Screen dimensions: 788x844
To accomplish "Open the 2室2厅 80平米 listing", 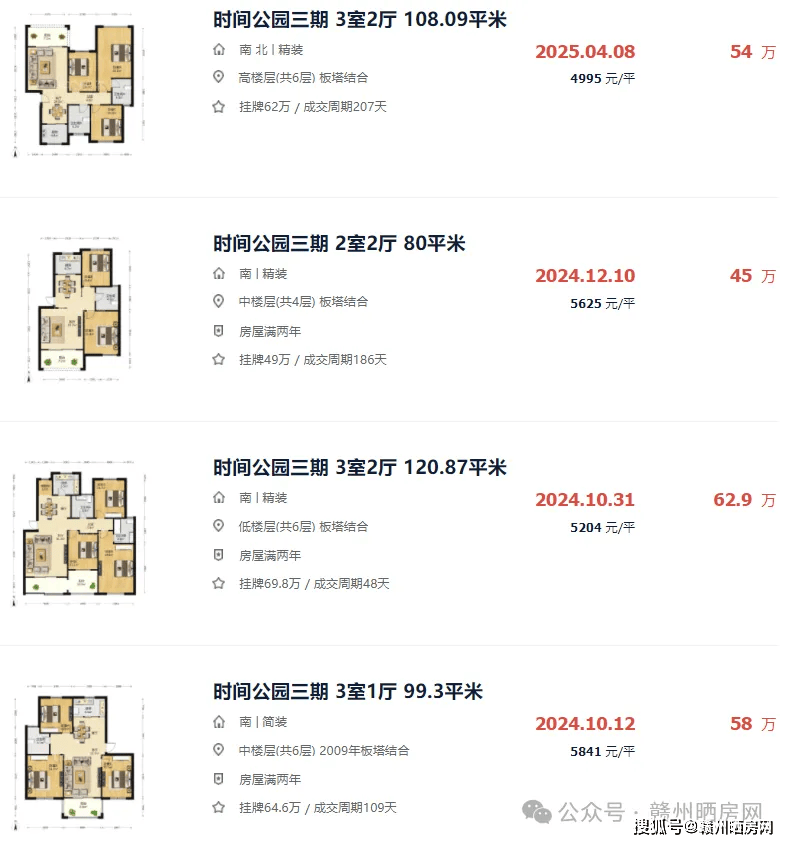I will pyautogui.click(x=339, y=244).
